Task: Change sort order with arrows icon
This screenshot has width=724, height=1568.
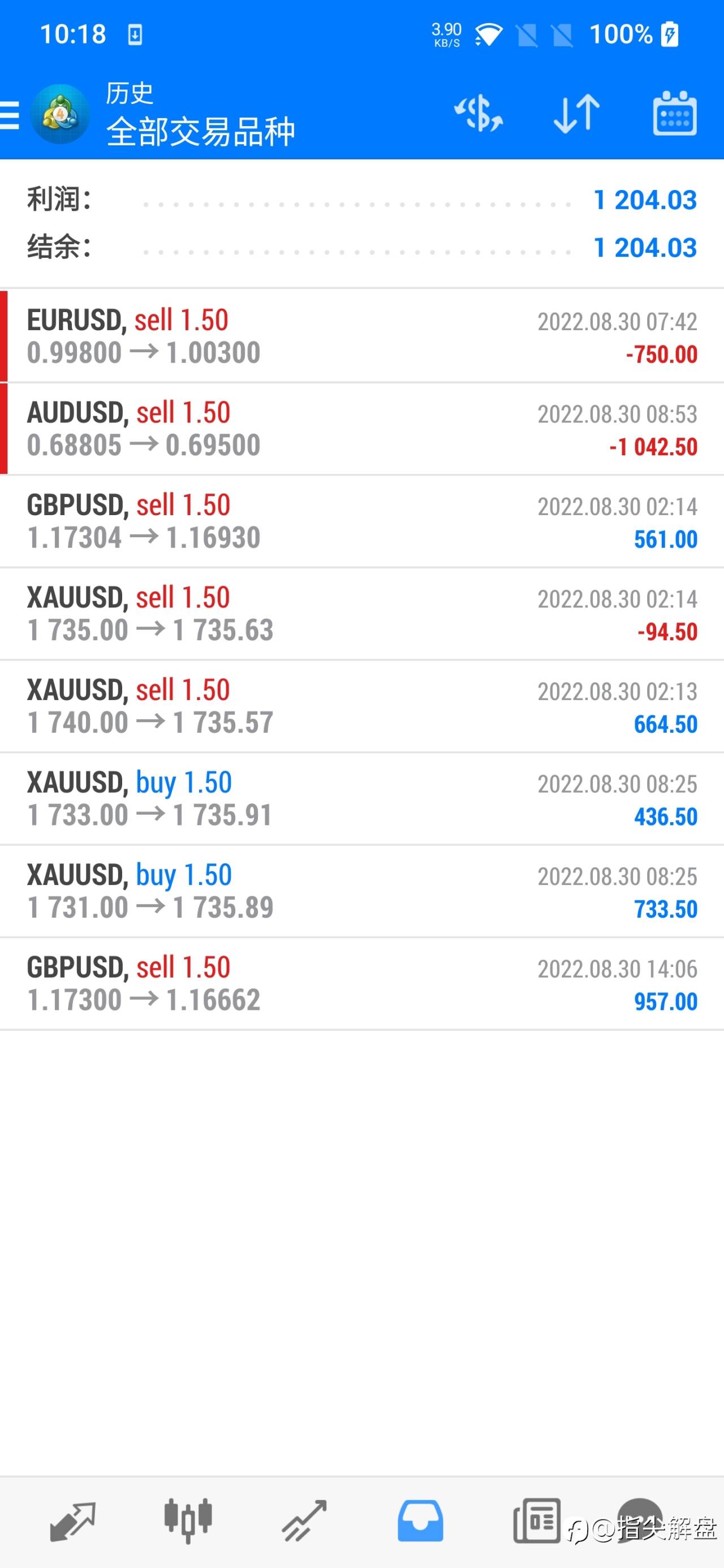Action: (x=576, y=114)
